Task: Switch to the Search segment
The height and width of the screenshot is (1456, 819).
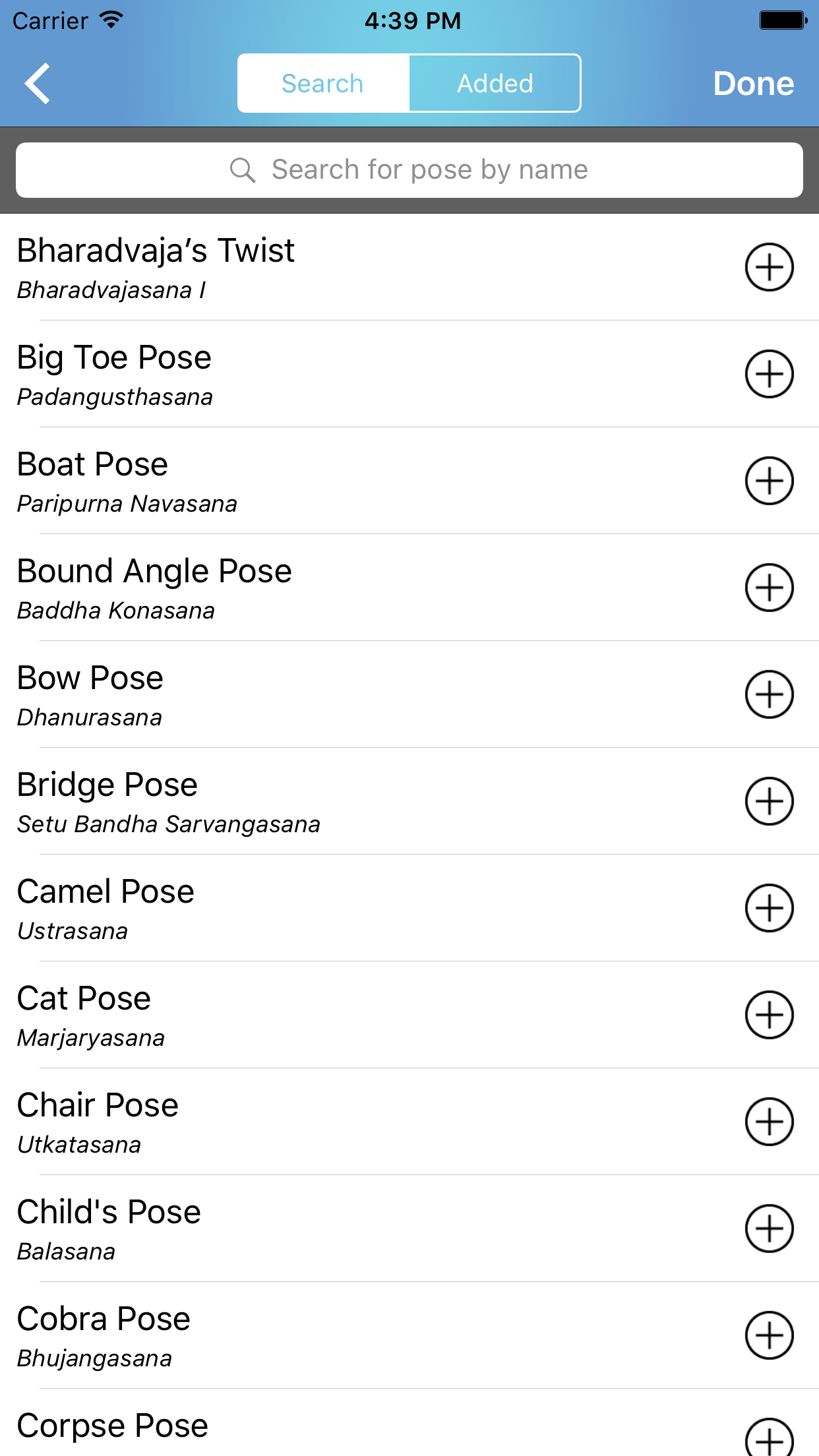Action: click(323, 84)
